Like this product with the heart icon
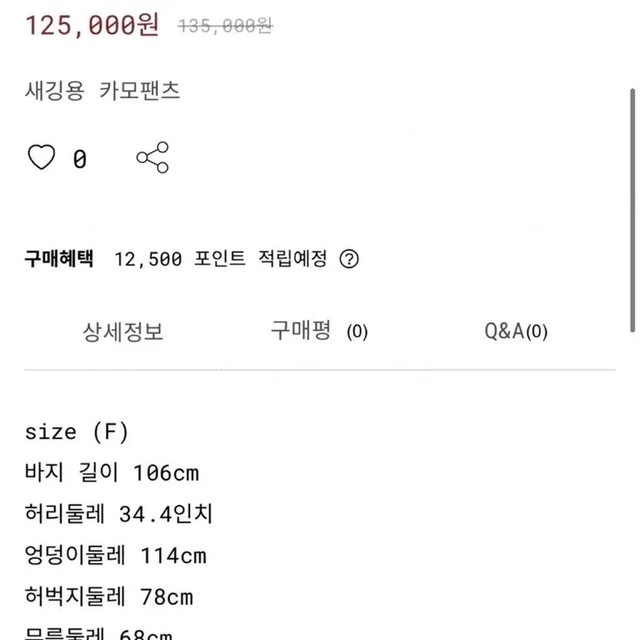Image resolution: width=640 pixels, height=640 pixels. click(41, 158)
